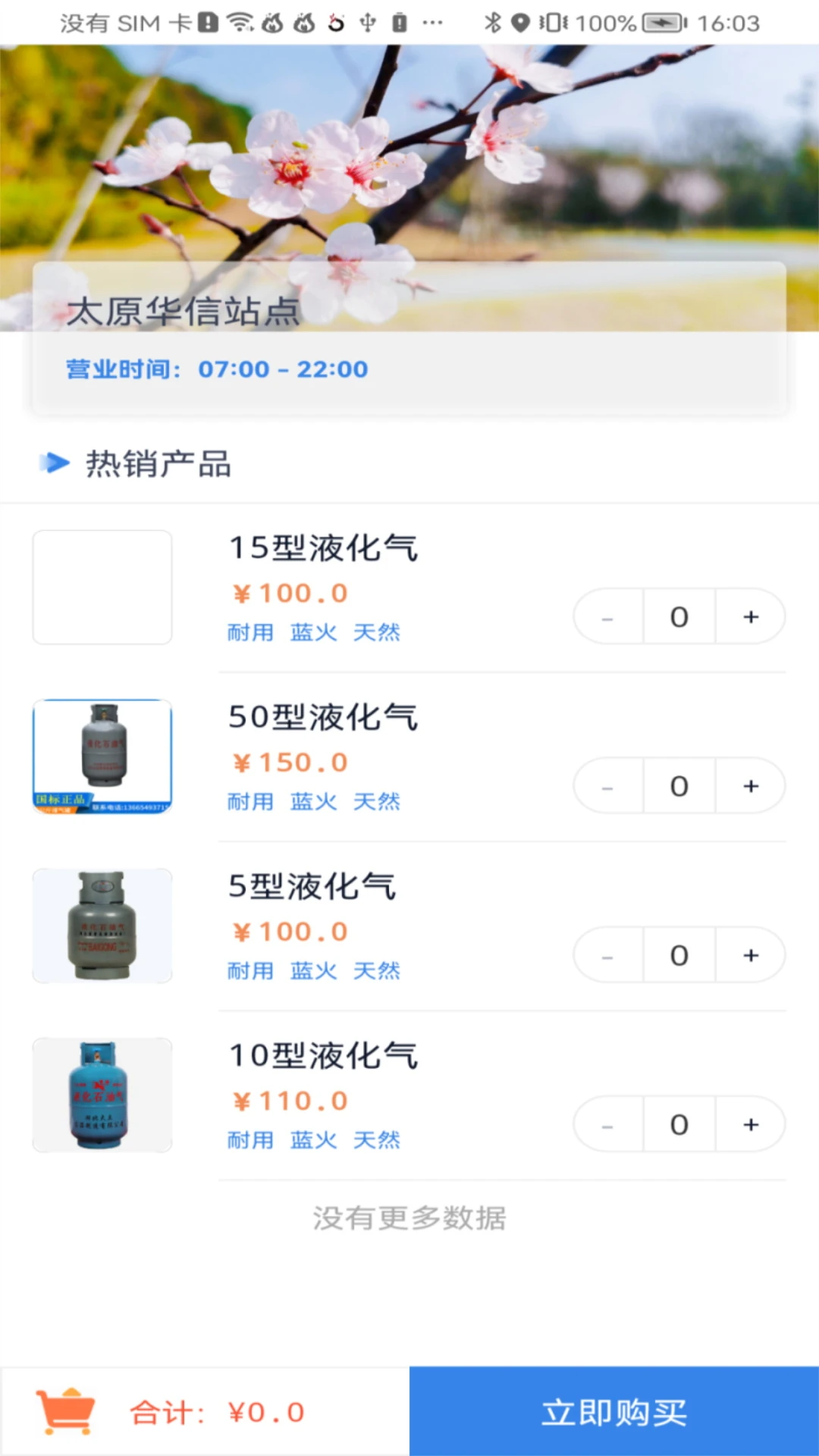Click the blue arrow icon beside 热销产品
The height and width of the screenshot is (1456, 819).
coord(55,463)
